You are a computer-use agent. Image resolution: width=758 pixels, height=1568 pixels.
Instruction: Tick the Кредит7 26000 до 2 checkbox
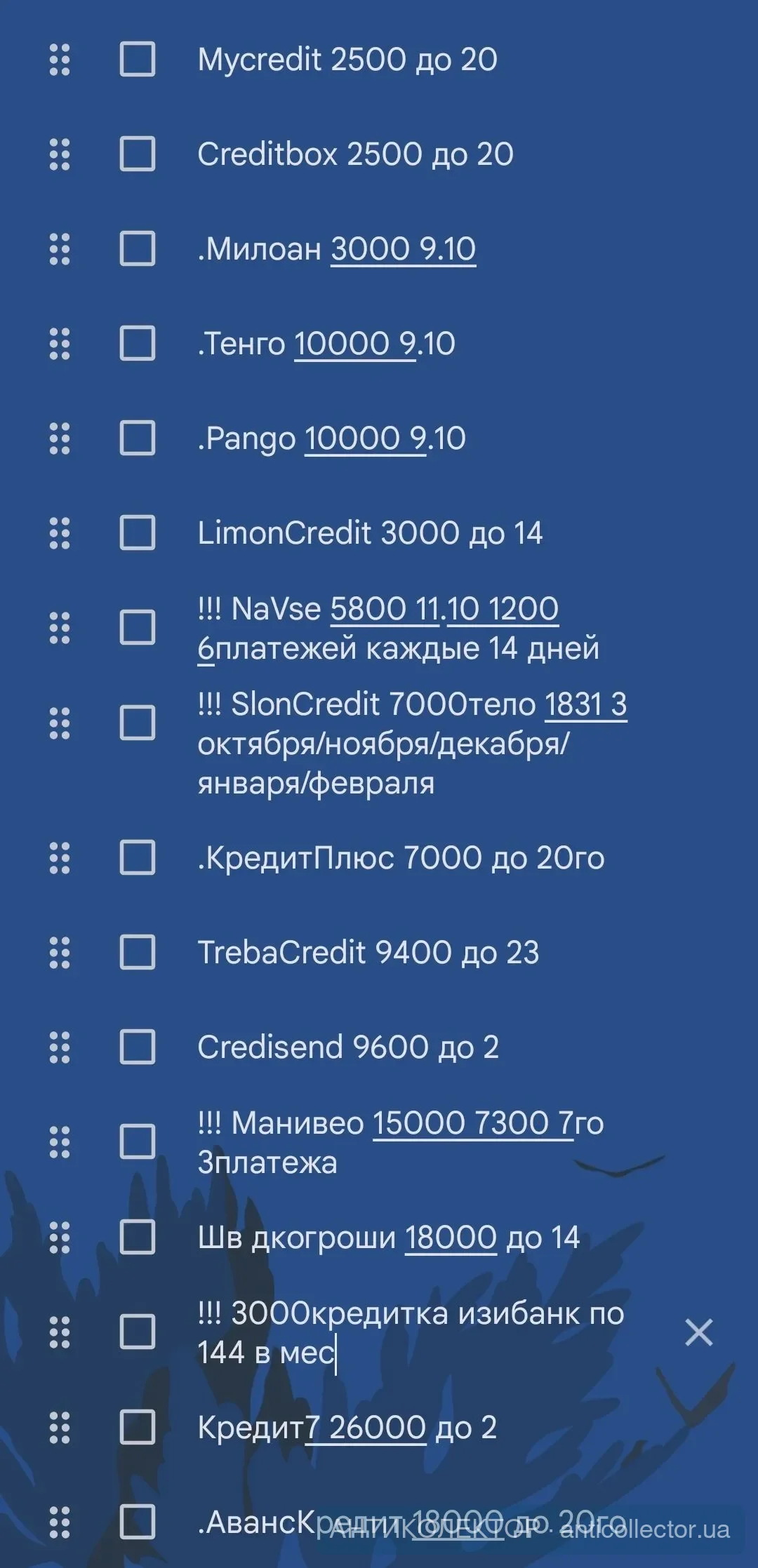[x=138, y=1427]
